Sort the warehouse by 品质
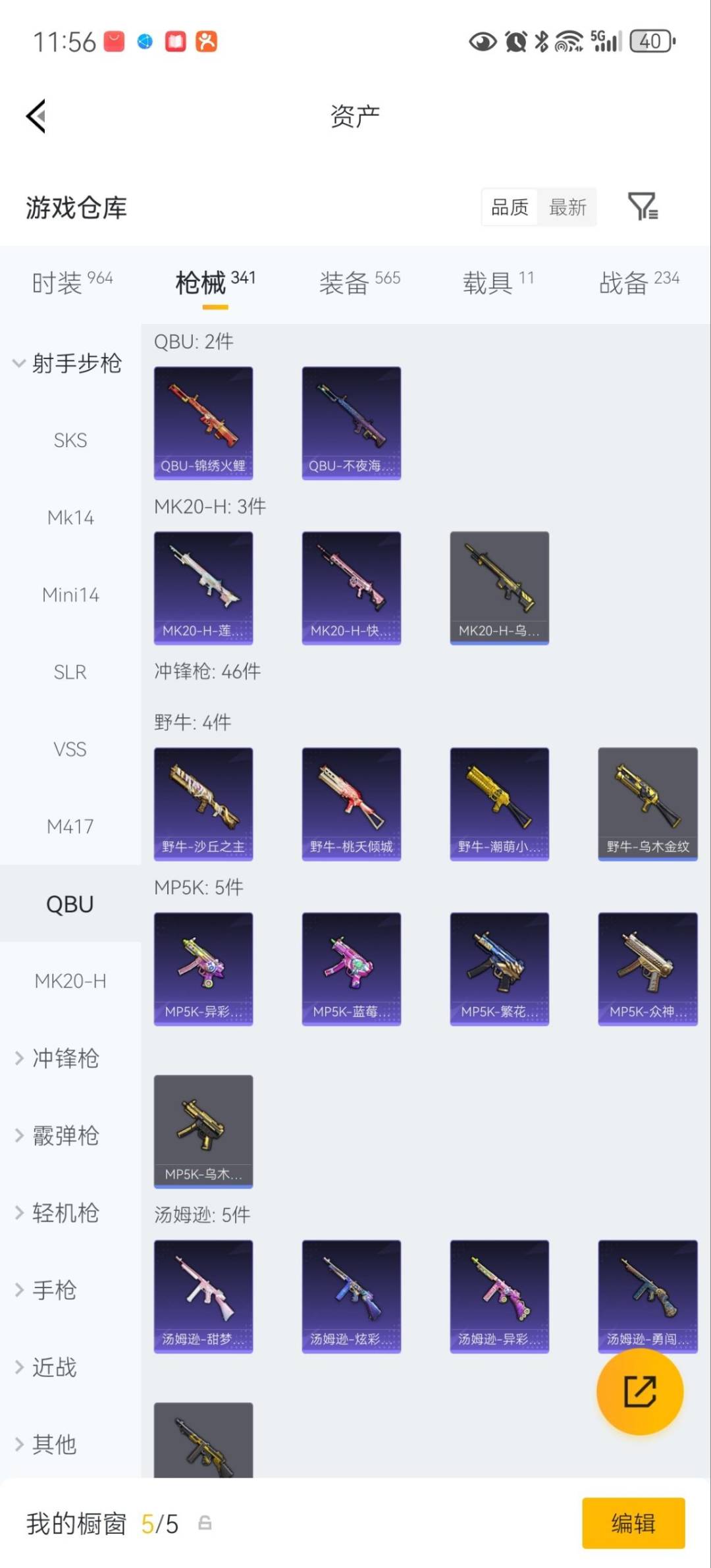The width and height of the screenshot is (711, 1568). point(510,207)
